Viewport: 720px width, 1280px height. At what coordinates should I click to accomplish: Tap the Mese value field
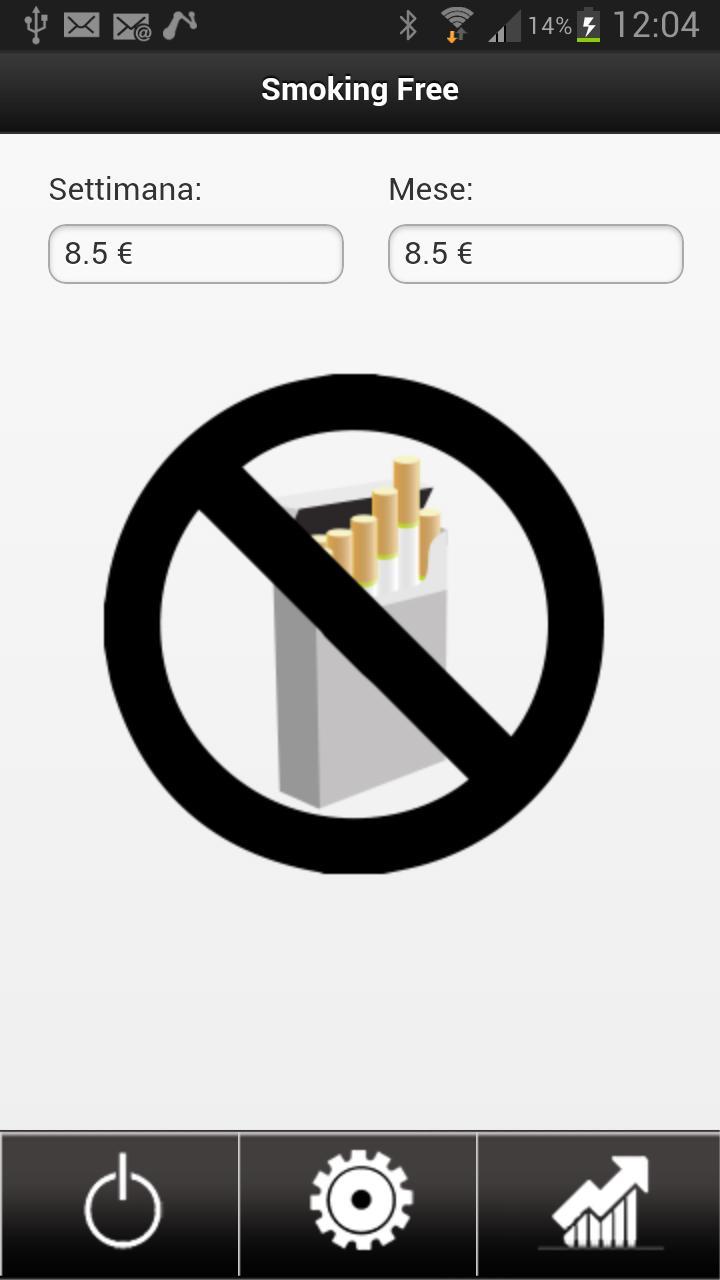click(x=536, y=254)
